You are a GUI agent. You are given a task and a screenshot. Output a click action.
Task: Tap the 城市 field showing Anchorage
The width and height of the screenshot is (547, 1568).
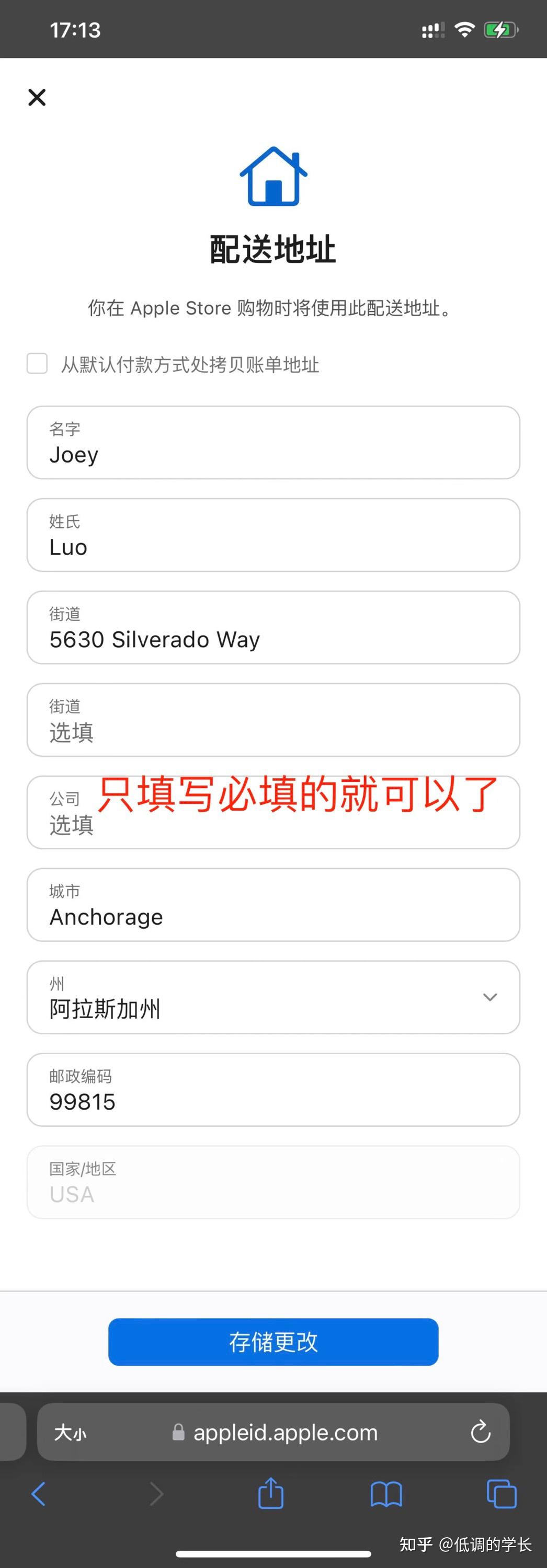tap(272, 905)
